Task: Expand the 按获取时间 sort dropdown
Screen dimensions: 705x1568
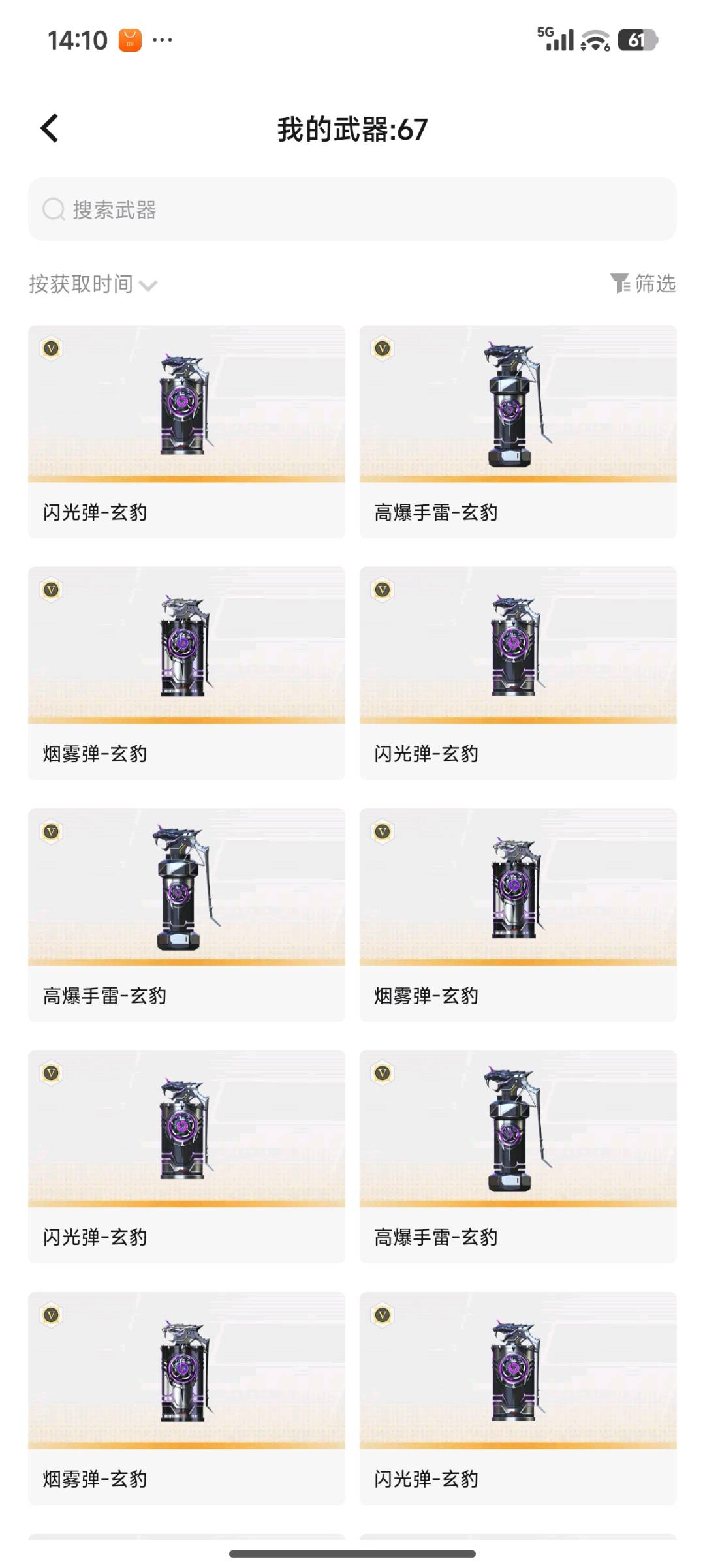Action: click(x=93, y=284)
